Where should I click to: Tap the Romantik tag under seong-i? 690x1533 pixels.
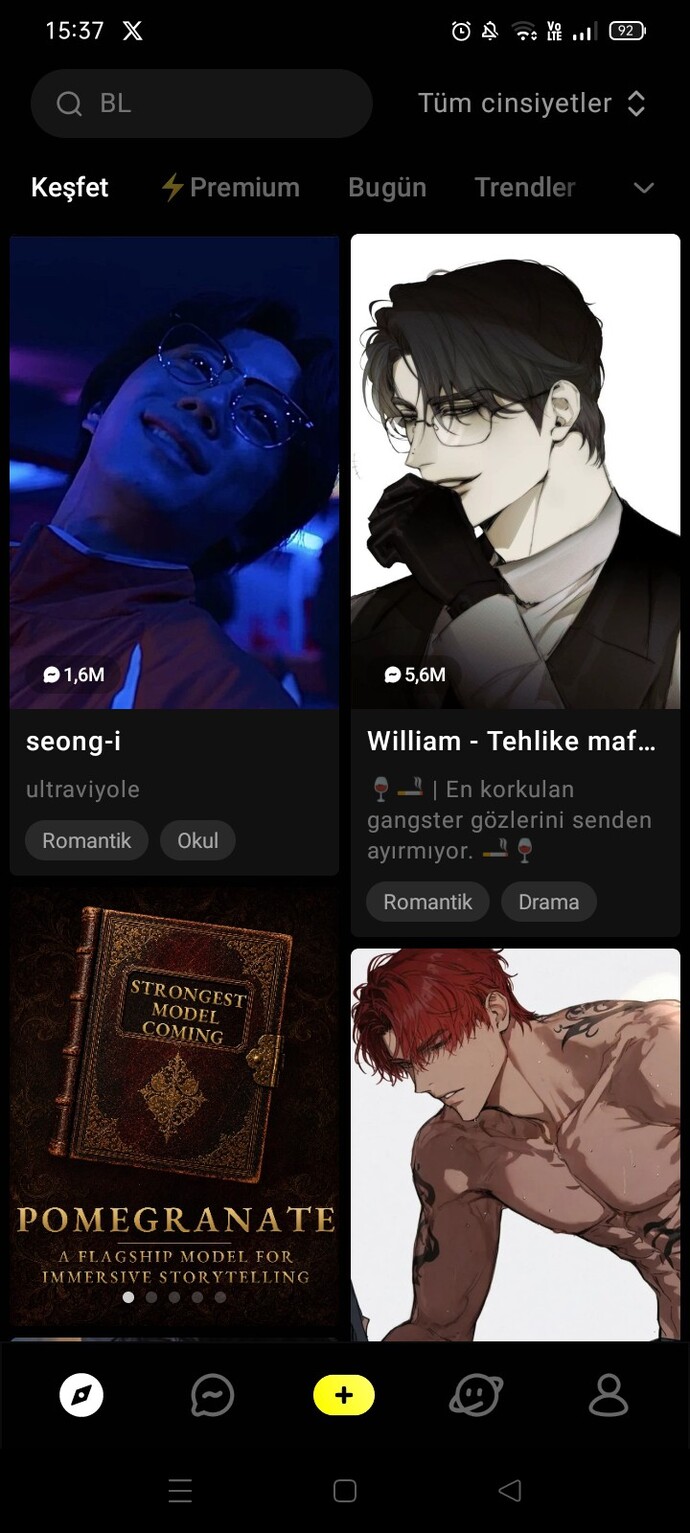[87, 841]
